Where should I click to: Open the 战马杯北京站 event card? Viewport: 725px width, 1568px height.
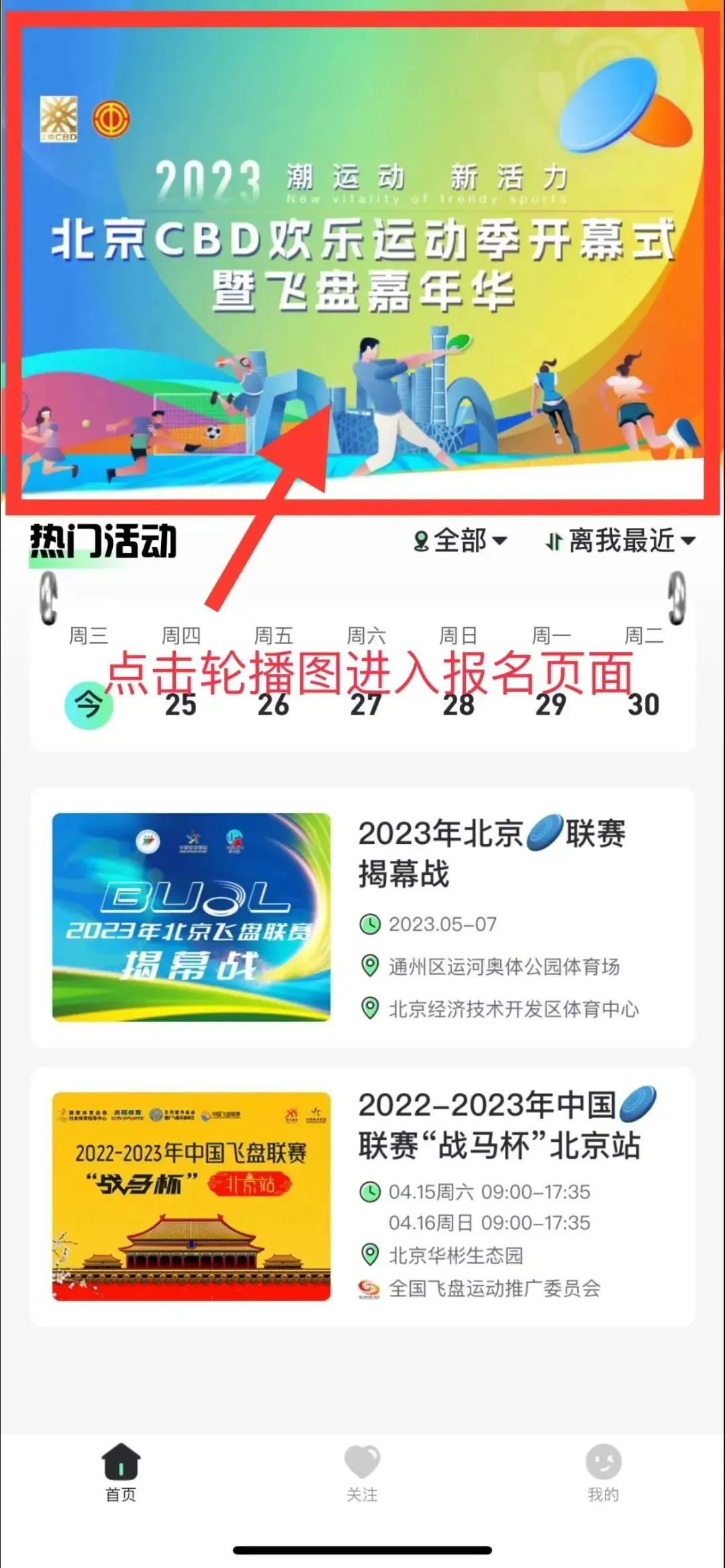pos(362,1197)
